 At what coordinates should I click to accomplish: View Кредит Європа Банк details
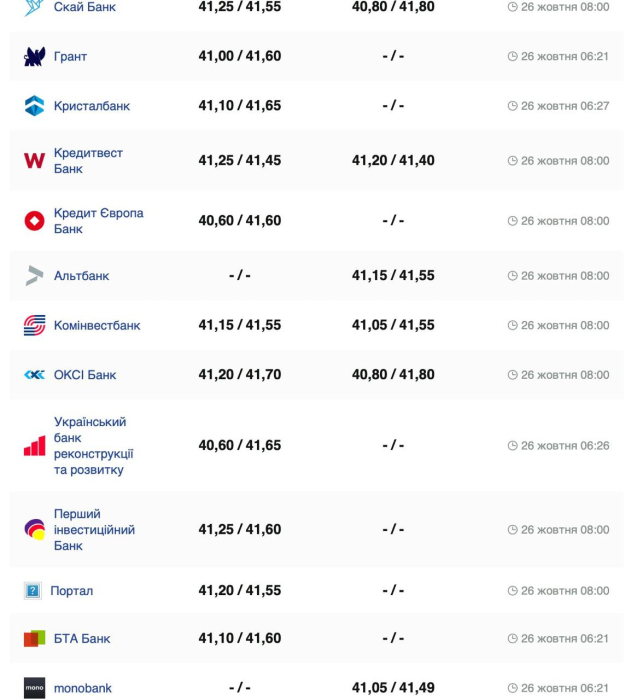tap(98, 221)
